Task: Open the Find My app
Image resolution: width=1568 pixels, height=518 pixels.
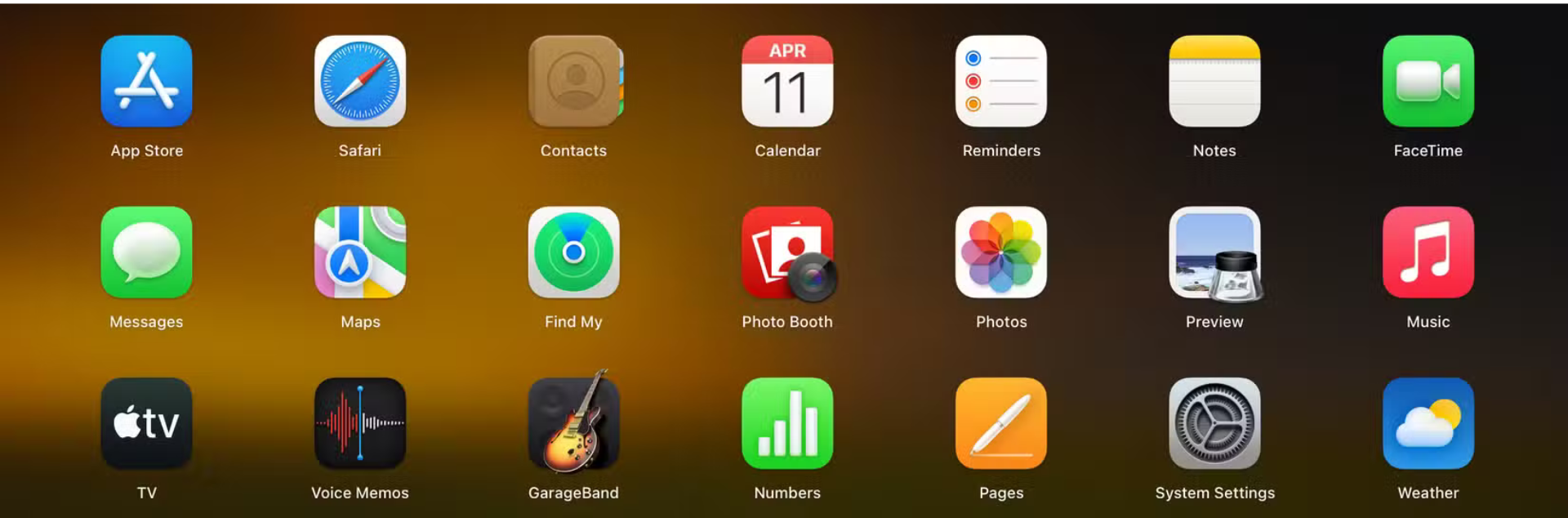Action: (x=574, y=252)
